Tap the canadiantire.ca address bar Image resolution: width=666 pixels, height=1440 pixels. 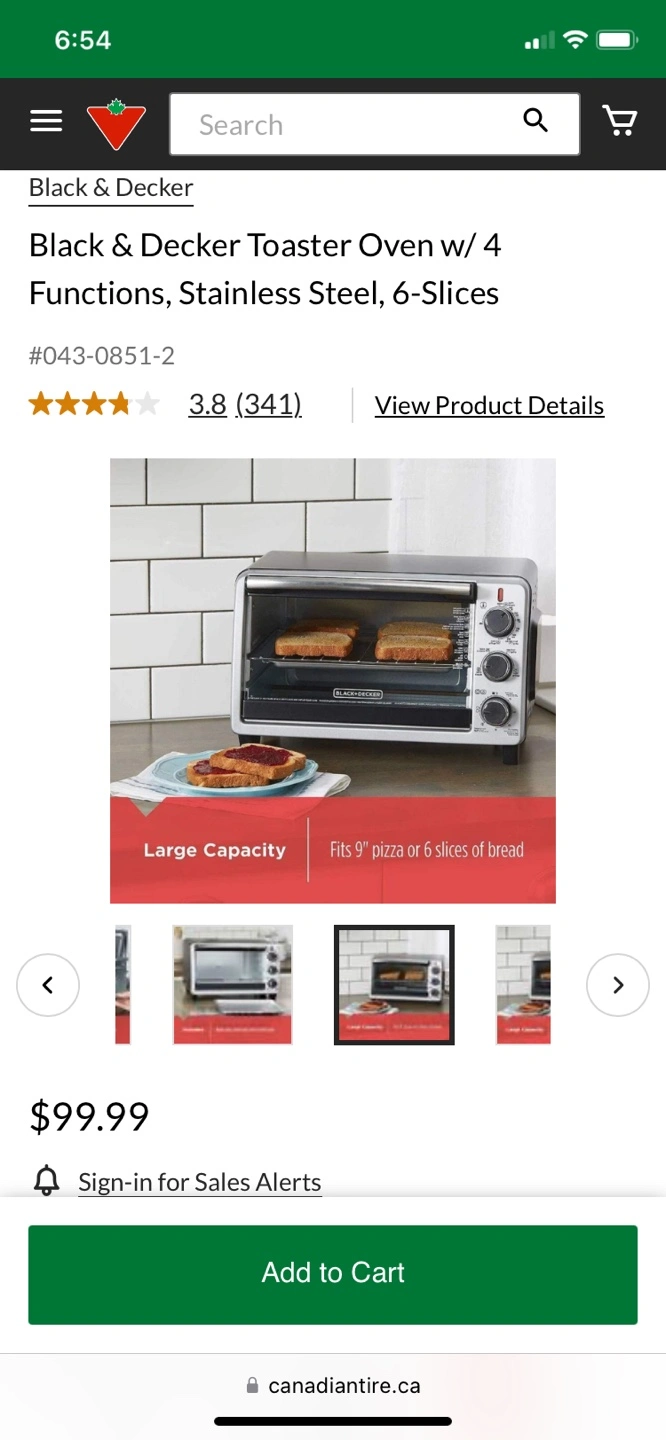(x=333, y=1386)
